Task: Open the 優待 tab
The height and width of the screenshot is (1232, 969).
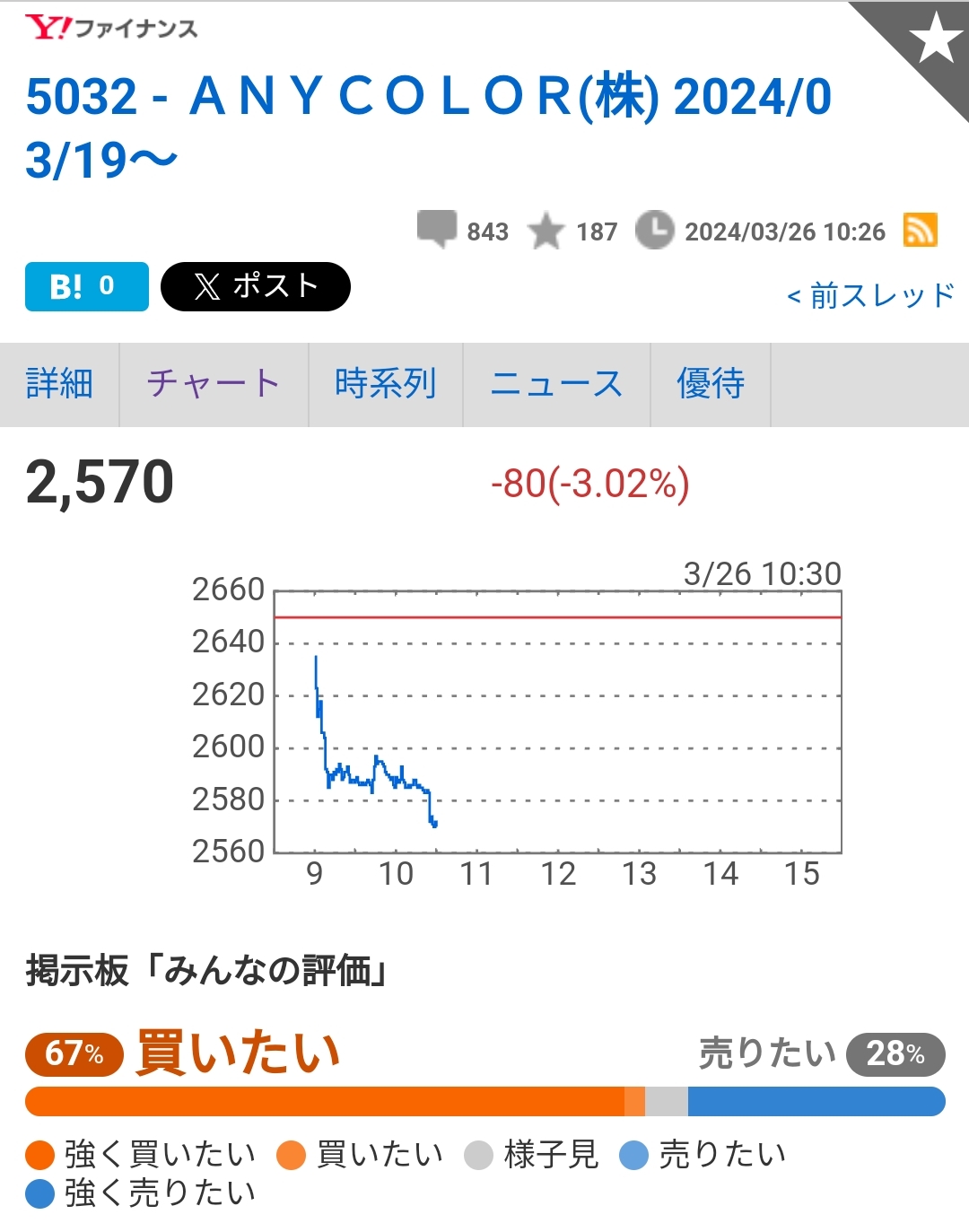Action: (x=711, y=384)
